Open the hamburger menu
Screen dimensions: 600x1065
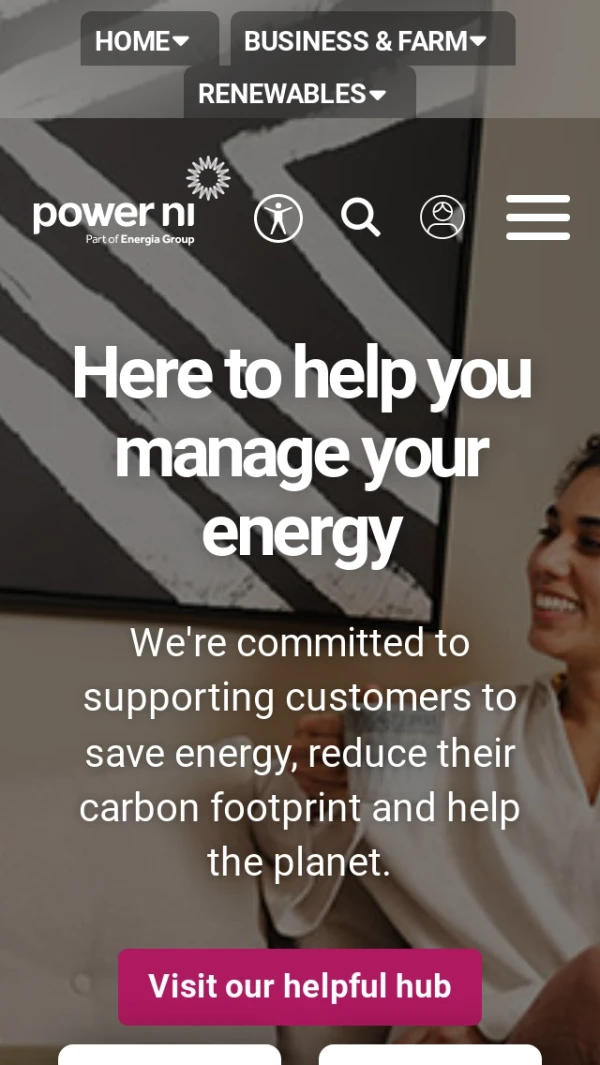coord(537,217)
